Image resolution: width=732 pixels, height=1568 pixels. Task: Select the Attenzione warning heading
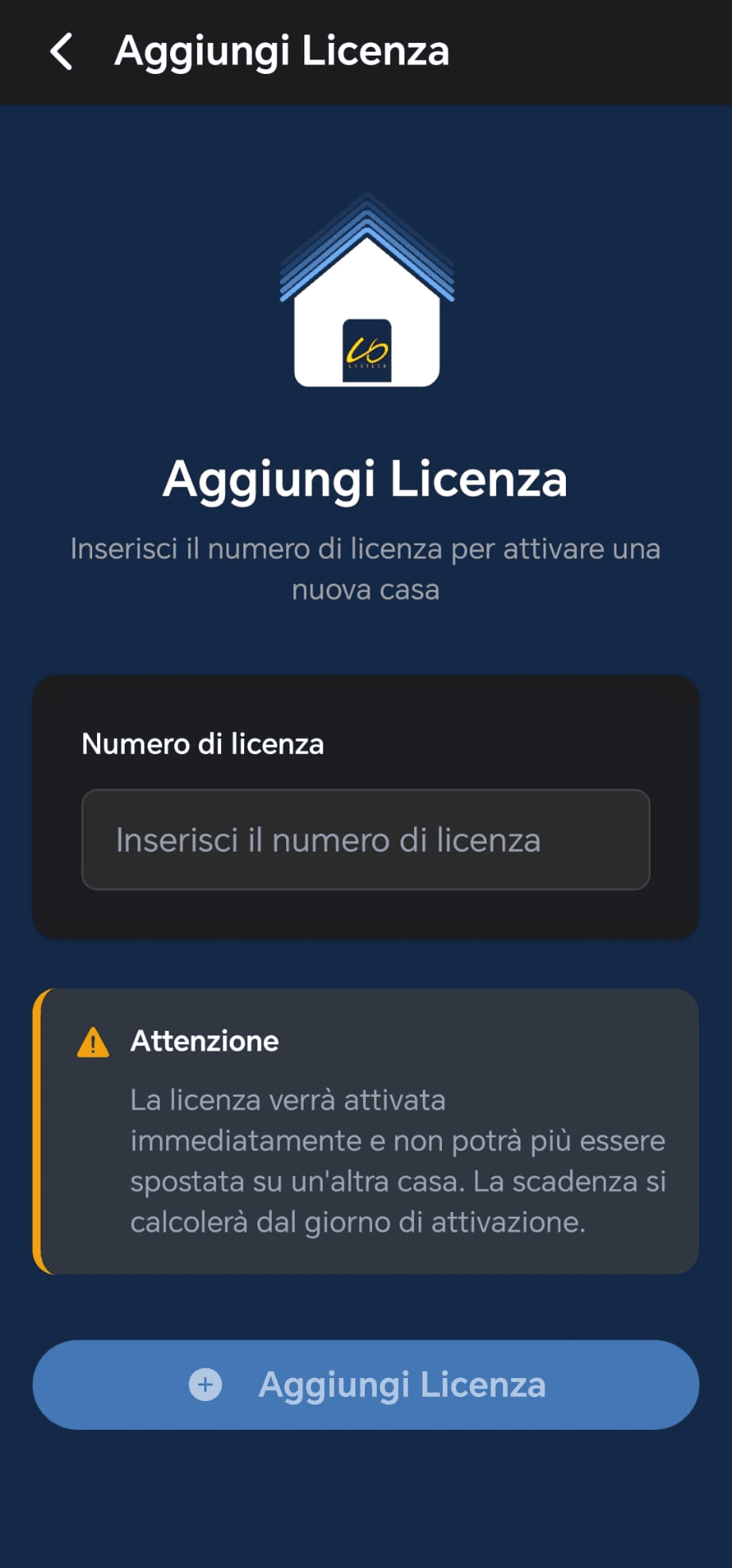pyautogui.click(x=204, y=1040)
